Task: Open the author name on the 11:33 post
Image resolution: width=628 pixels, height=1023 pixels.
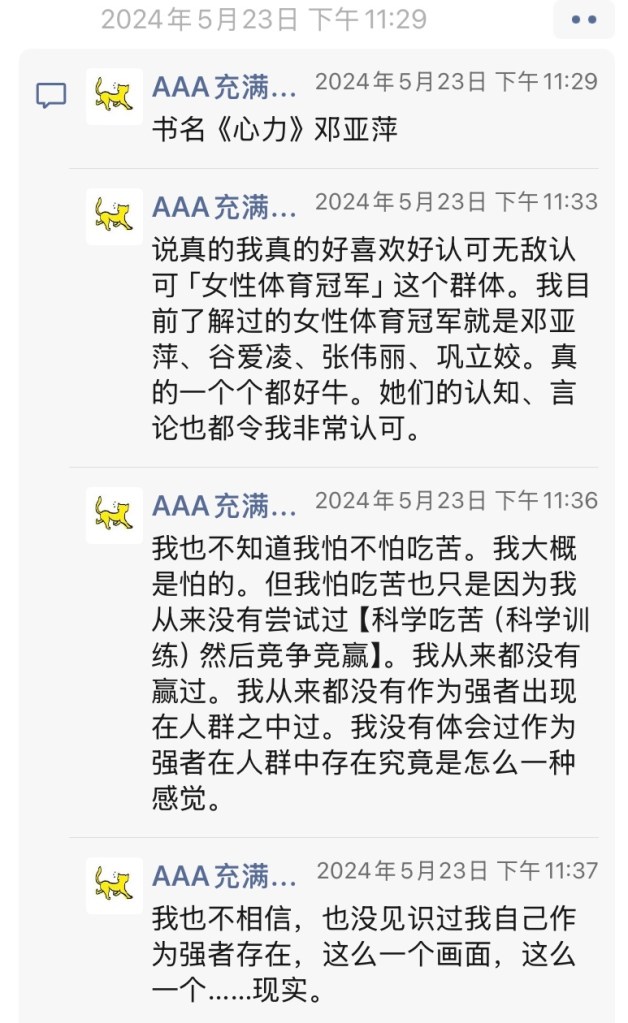Action: click(224, 207)
